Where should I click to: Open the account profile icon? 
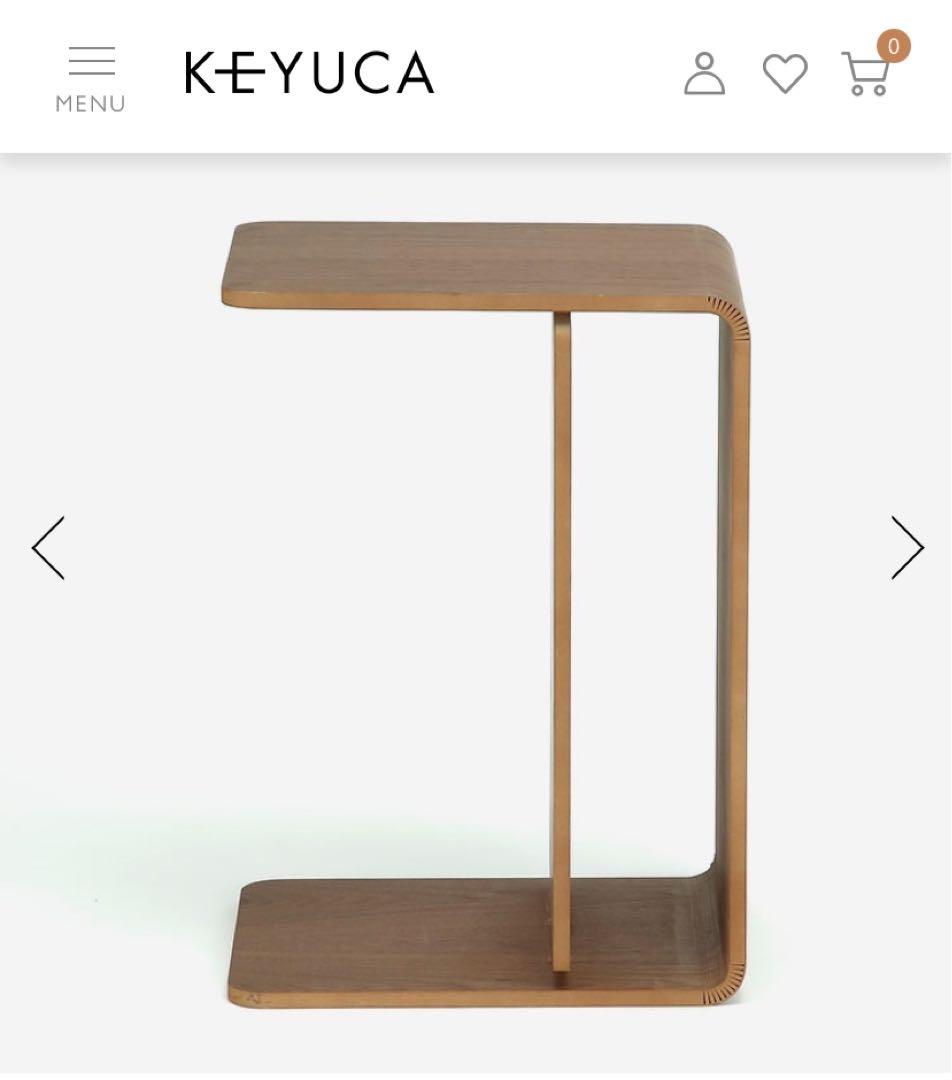(704, 74)
